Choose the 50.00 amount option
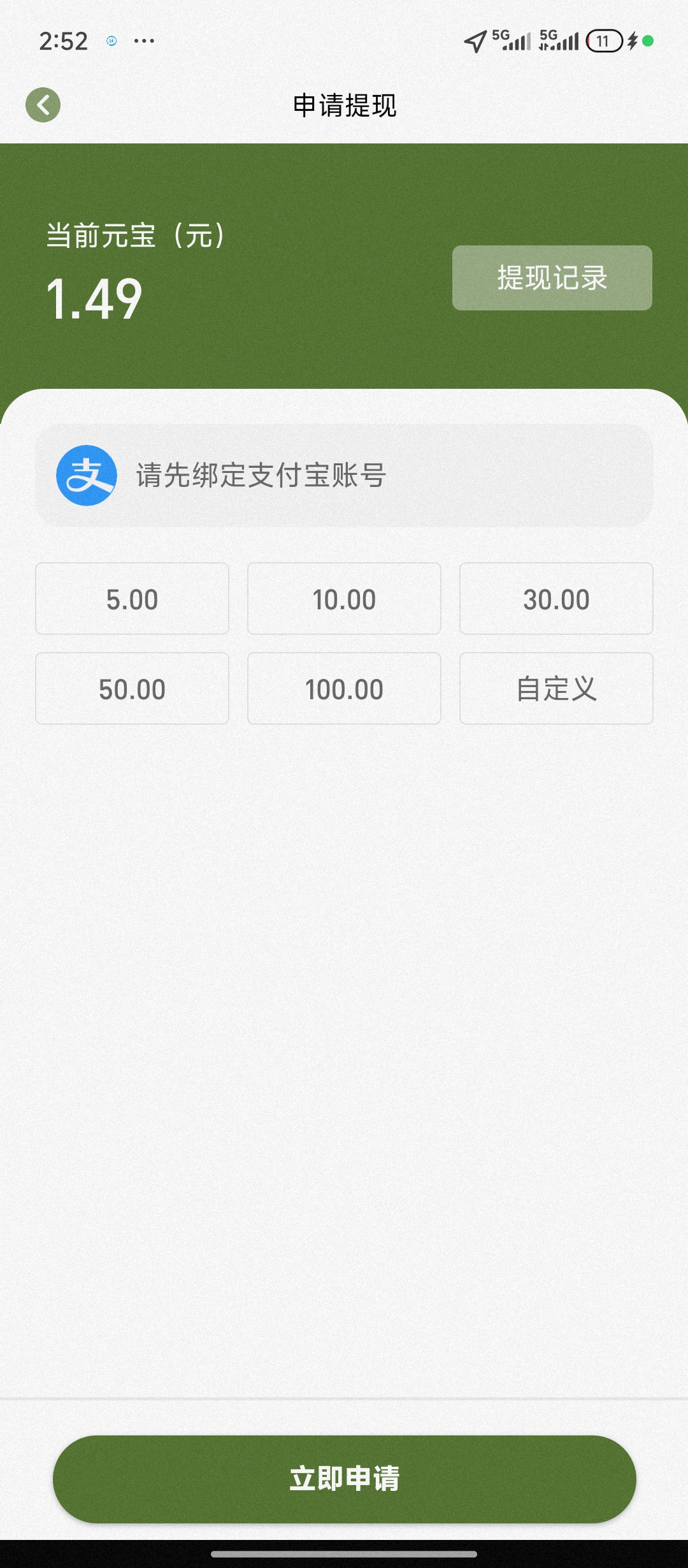Viewport: 688px width, 1568px height. pos(132,688)
